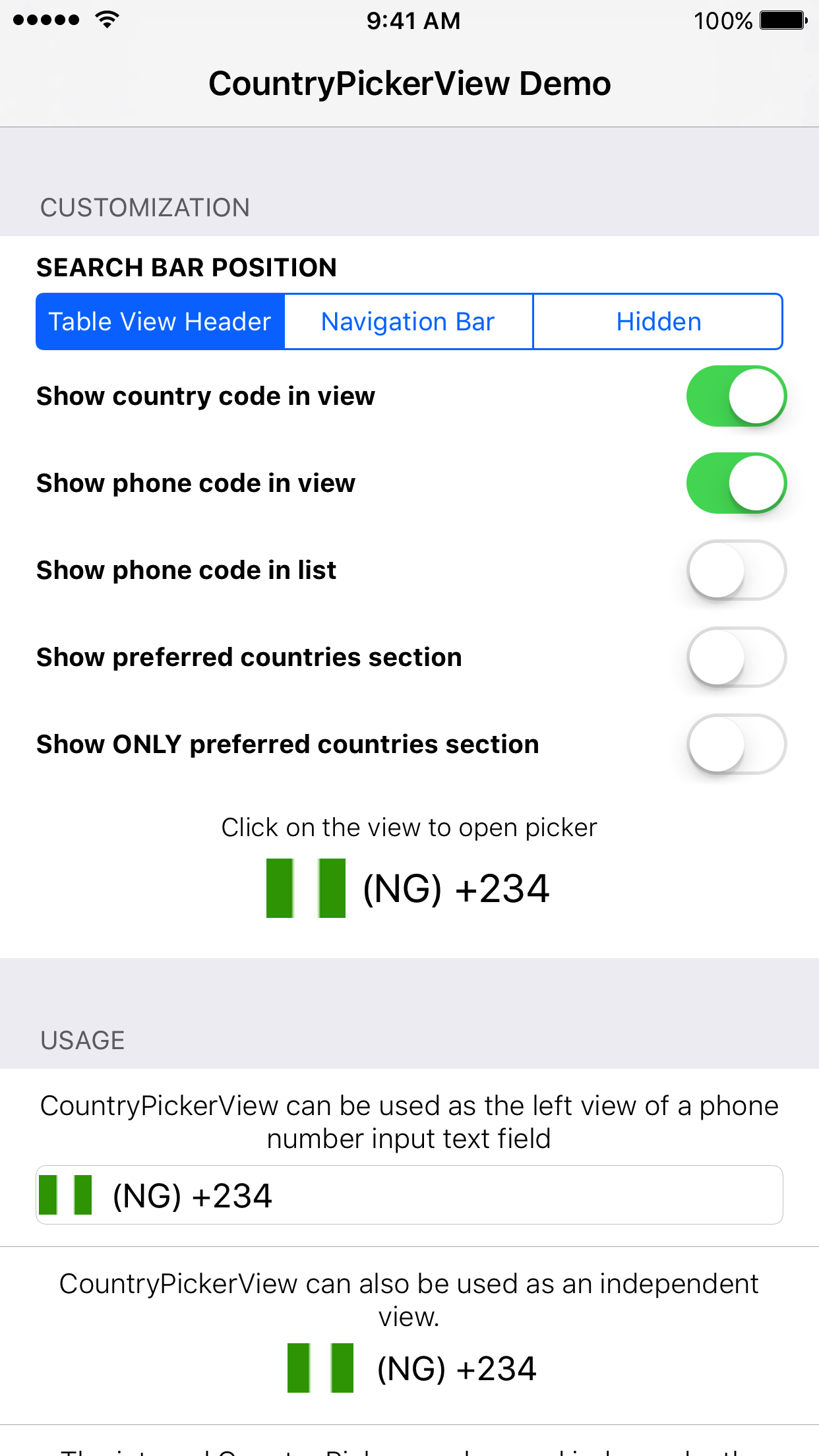This screenshot has width=819, height=1456.
Task: Select the Table View Header segment
Action: click(160, 322)
